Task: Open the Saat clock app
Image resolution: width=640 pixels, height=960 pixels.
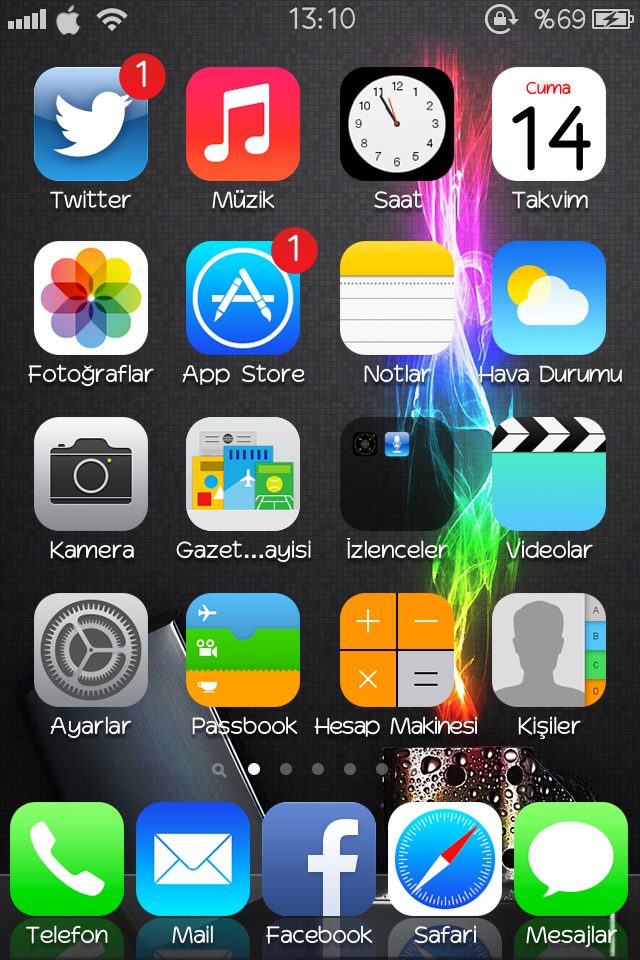Action: click(x=397, y=124)
